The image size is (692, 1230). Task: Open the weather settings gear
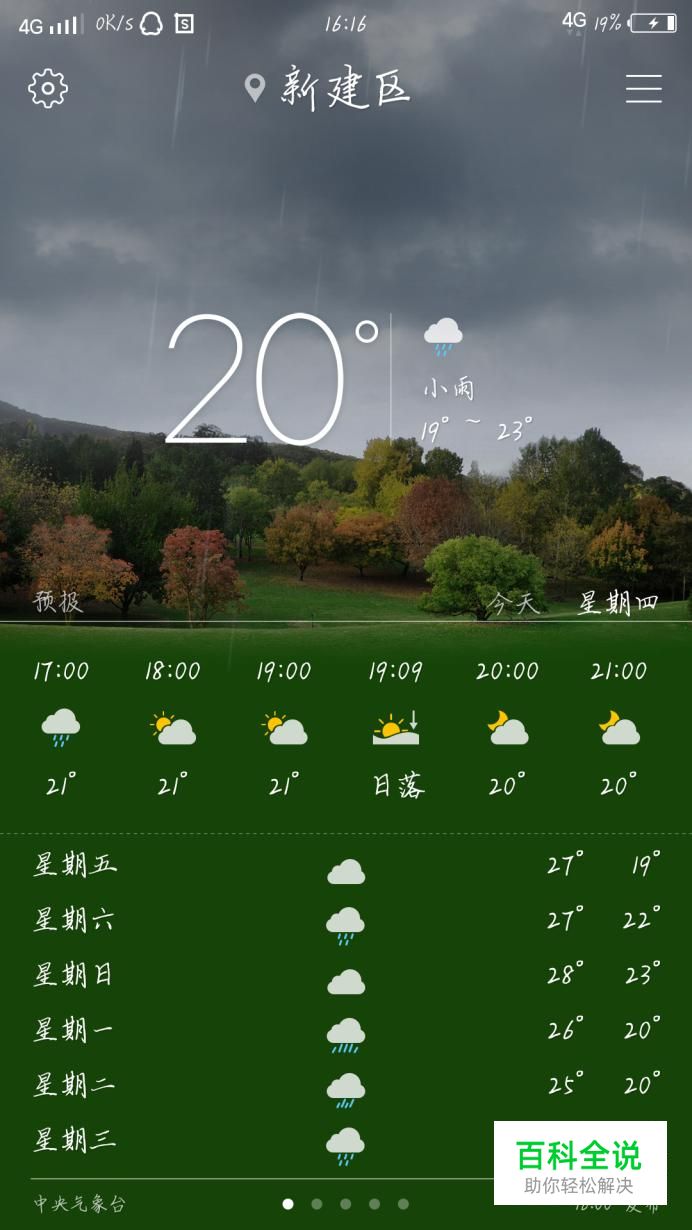[x=48, y=89]
